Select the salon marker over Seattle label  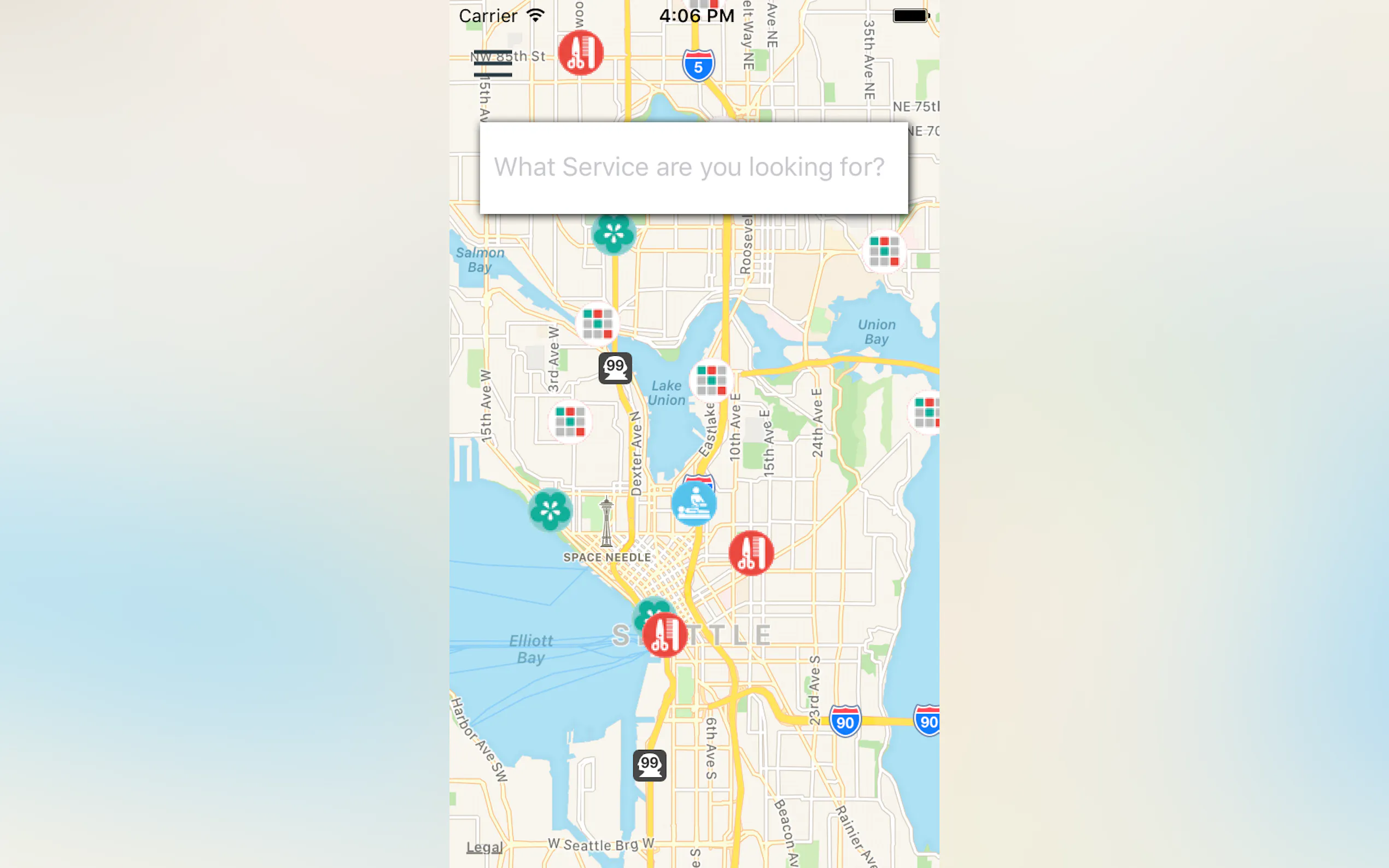665,635
